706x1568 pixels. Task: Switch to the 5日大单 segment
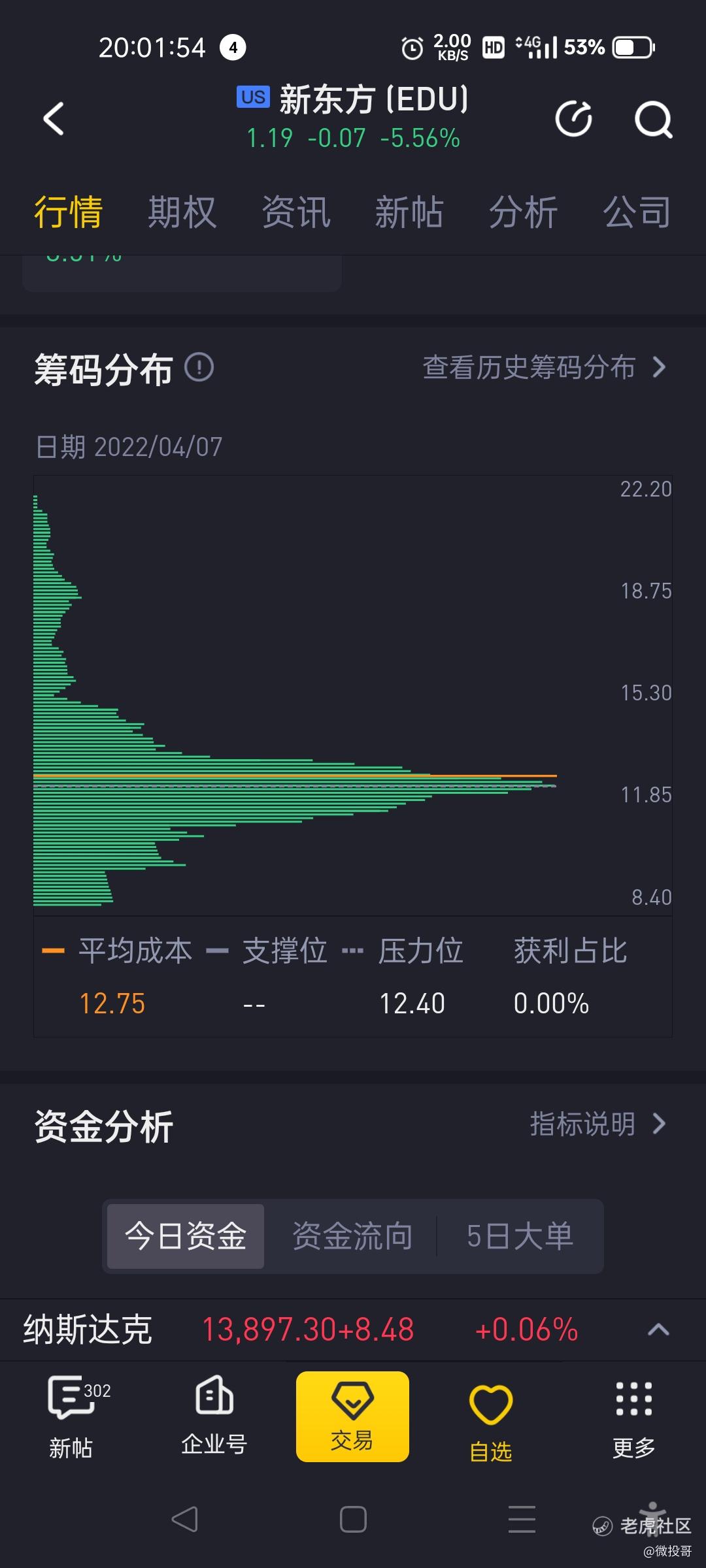(520, 1236)
